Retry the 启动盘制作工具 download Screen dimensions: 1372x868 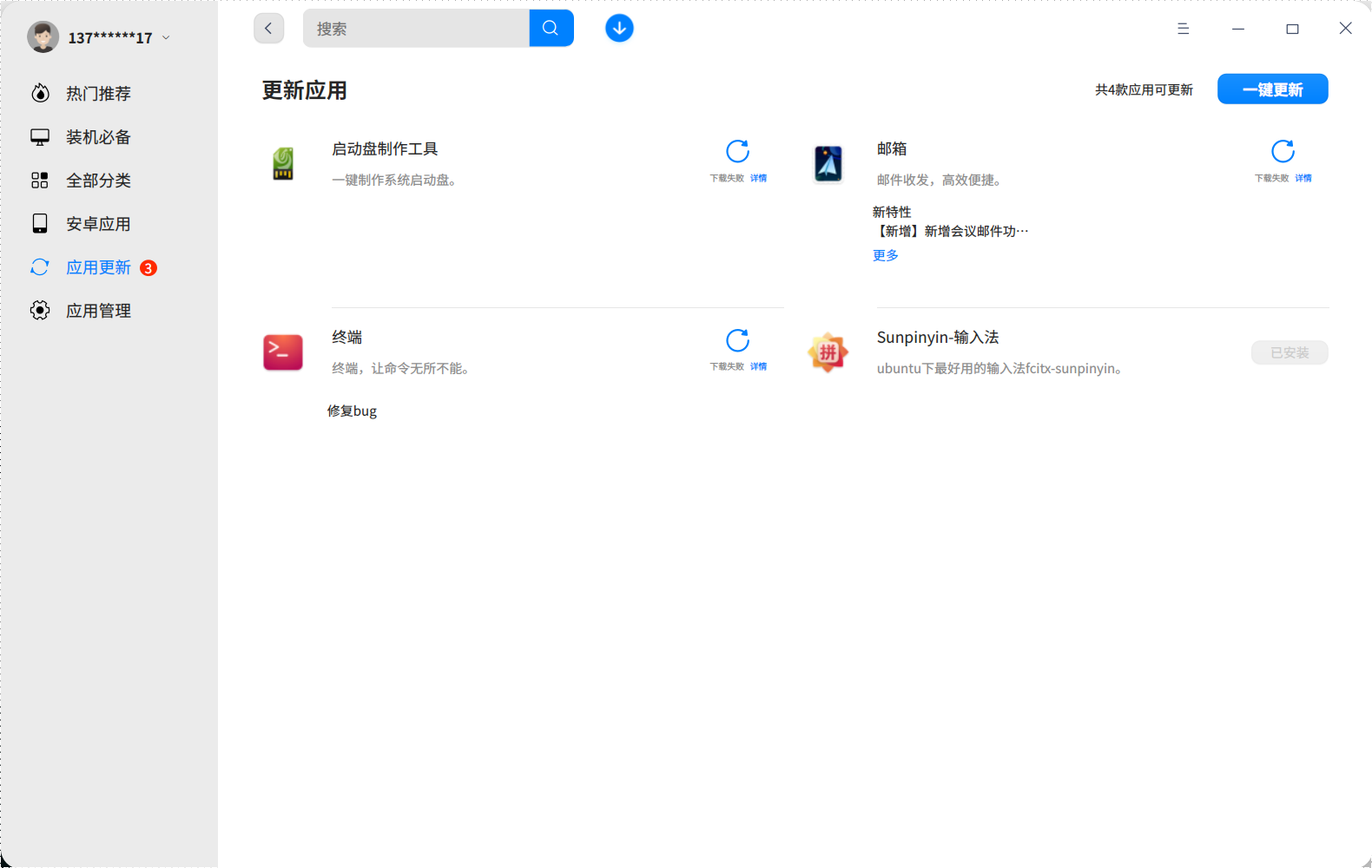[737, 152]
